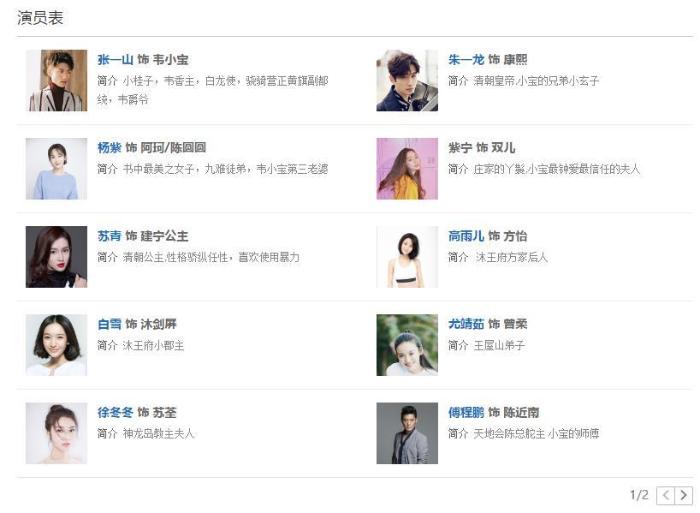700x513 pixels.
Task: Go to next cast list page
Action: click(x=684, y=495)
